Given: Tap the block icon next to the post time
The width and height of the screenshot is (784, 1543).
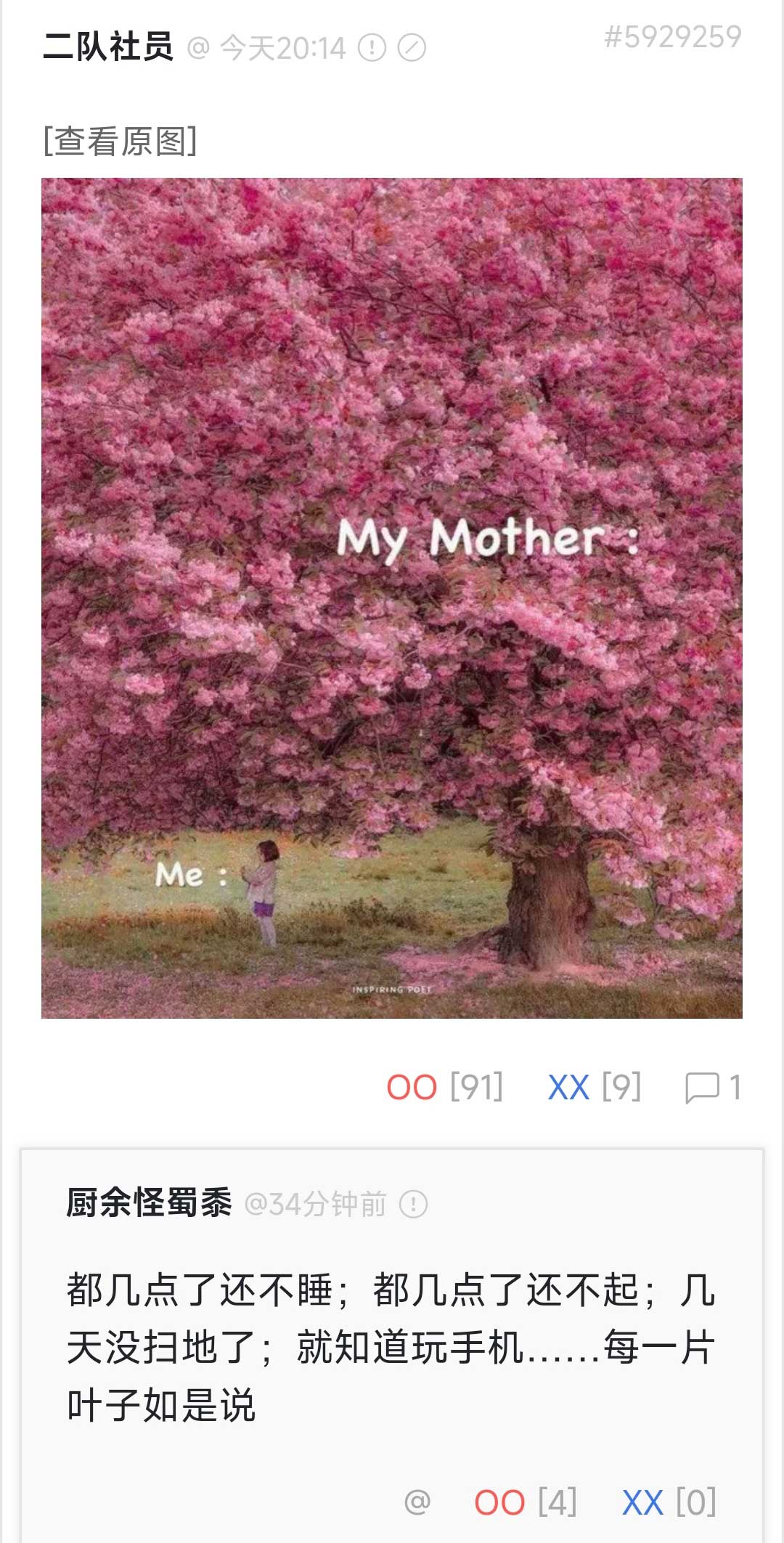Looking at the screenshot, I should [412, 49].
